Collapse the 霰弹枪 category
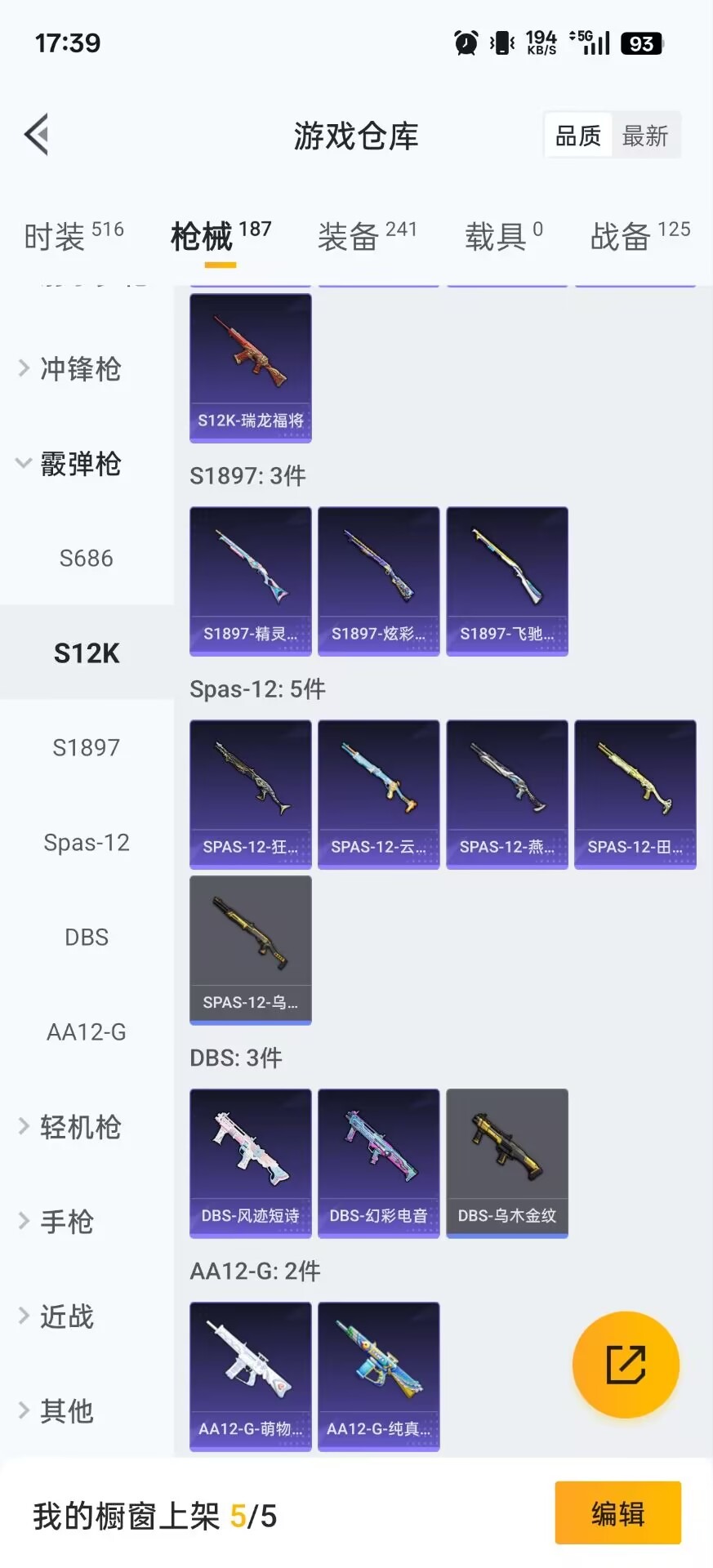713x1568 pixels. point(80,464)
